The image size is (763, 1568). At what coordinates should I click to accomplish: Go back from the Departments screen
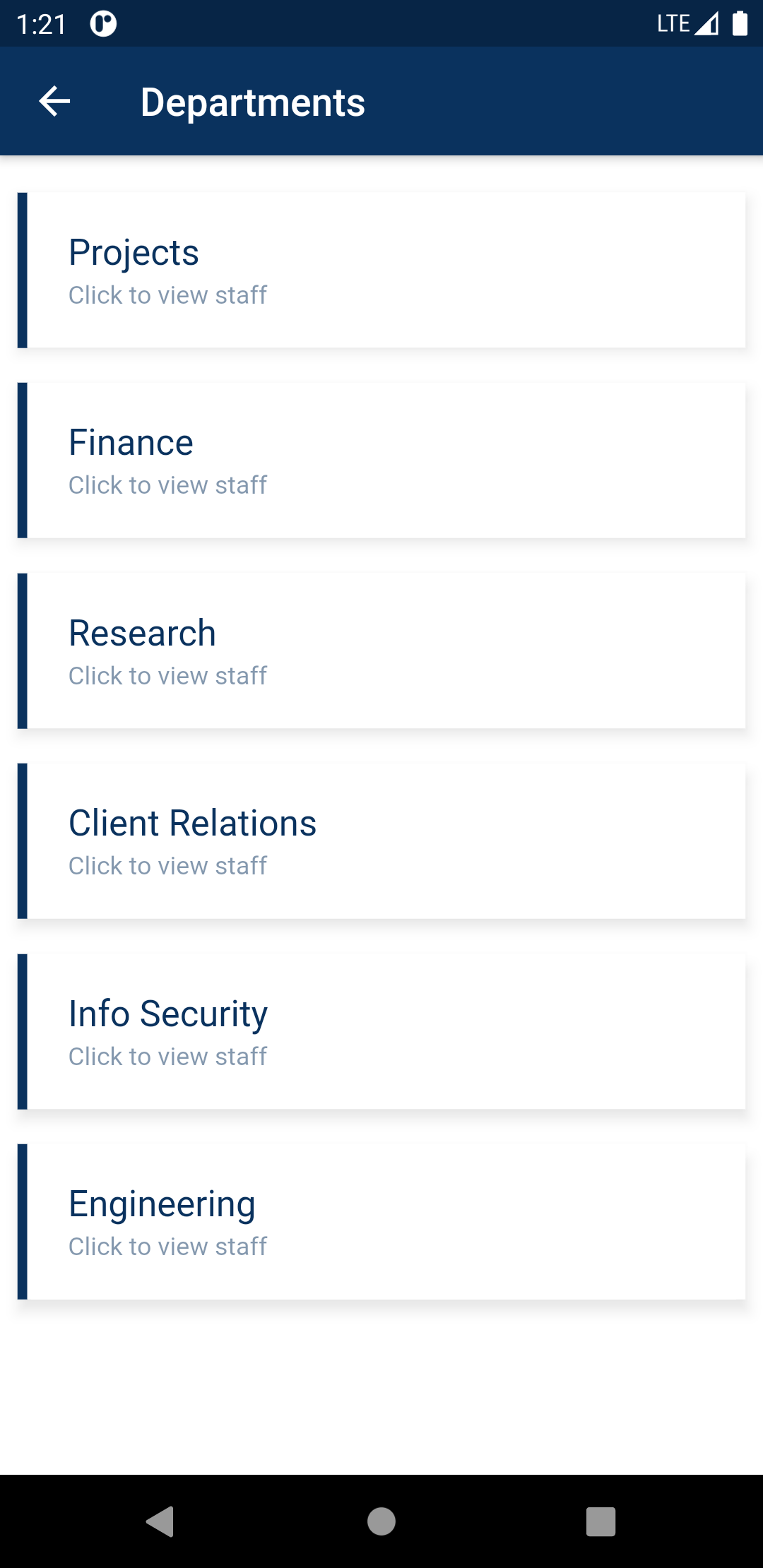pos(54,102)
